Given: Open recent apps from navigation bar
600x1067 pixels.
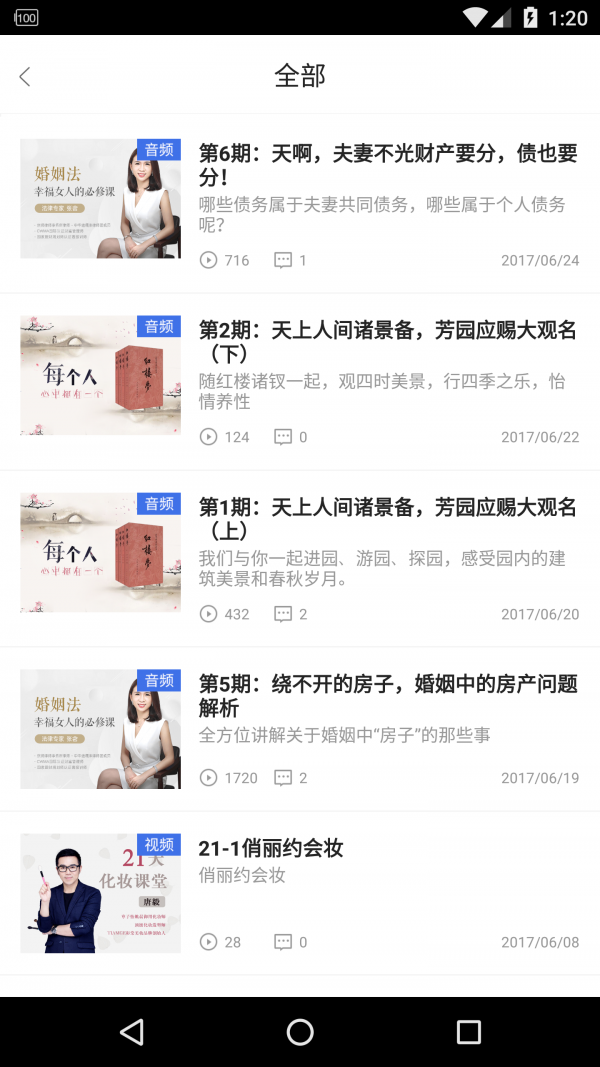Looking at the screenshot, I should tap(468, 1032).
